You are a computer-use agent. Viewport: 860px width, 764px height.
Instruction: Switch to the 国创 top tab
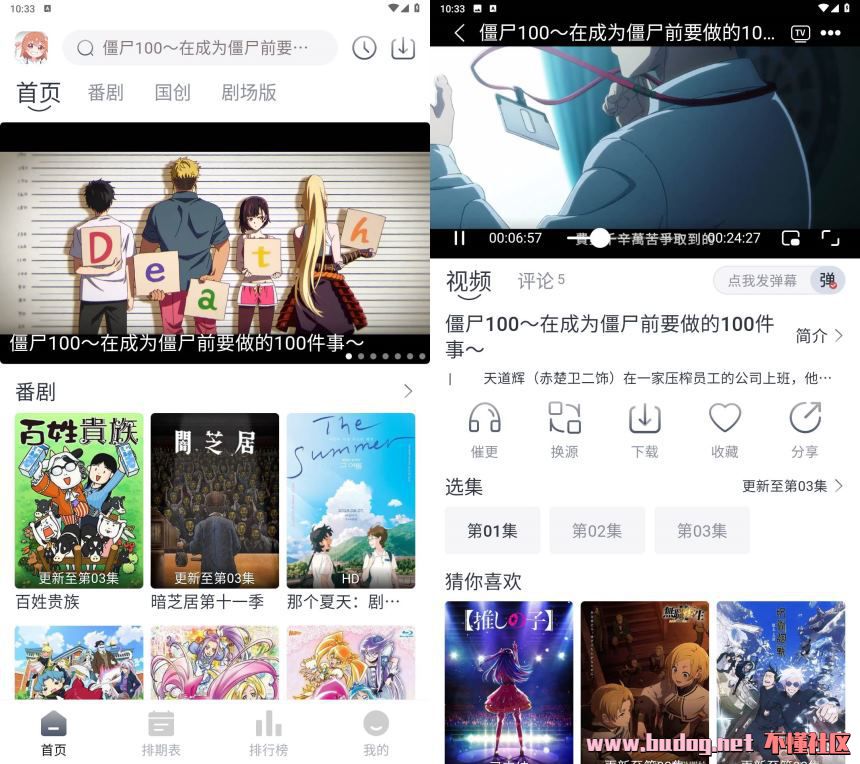(x=172, y=93)
